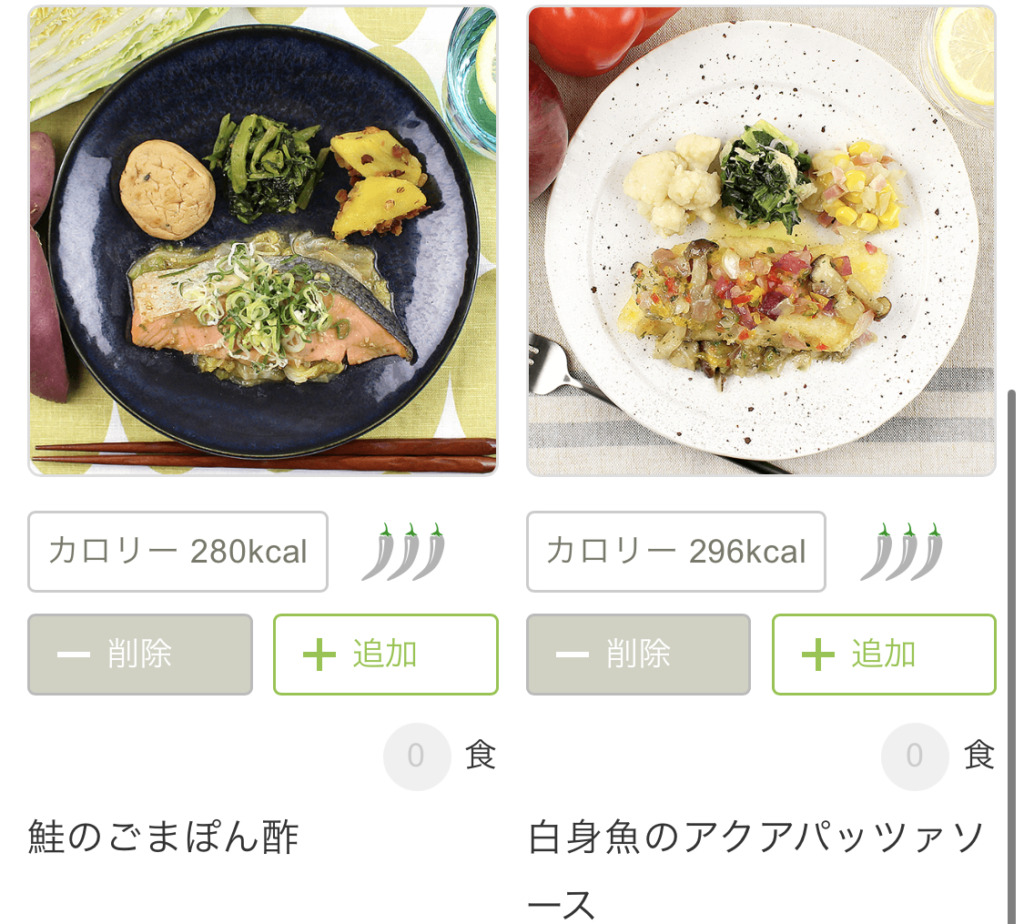Remove one 鮭のごまぽん酢 with 削除
The image size is (1024, 924).
140,654
